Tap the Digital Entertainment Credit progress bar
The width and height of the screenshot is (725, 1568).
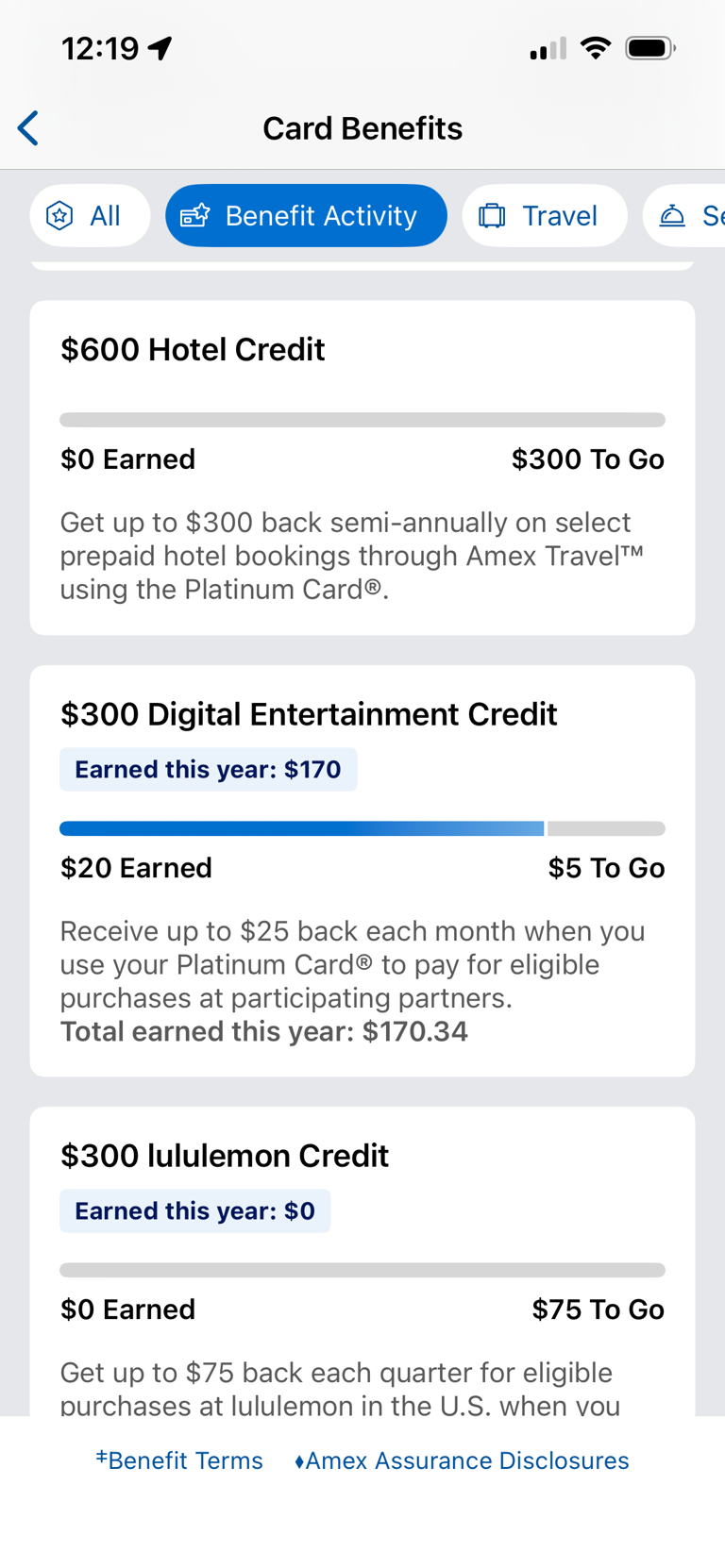click(362, 827)
